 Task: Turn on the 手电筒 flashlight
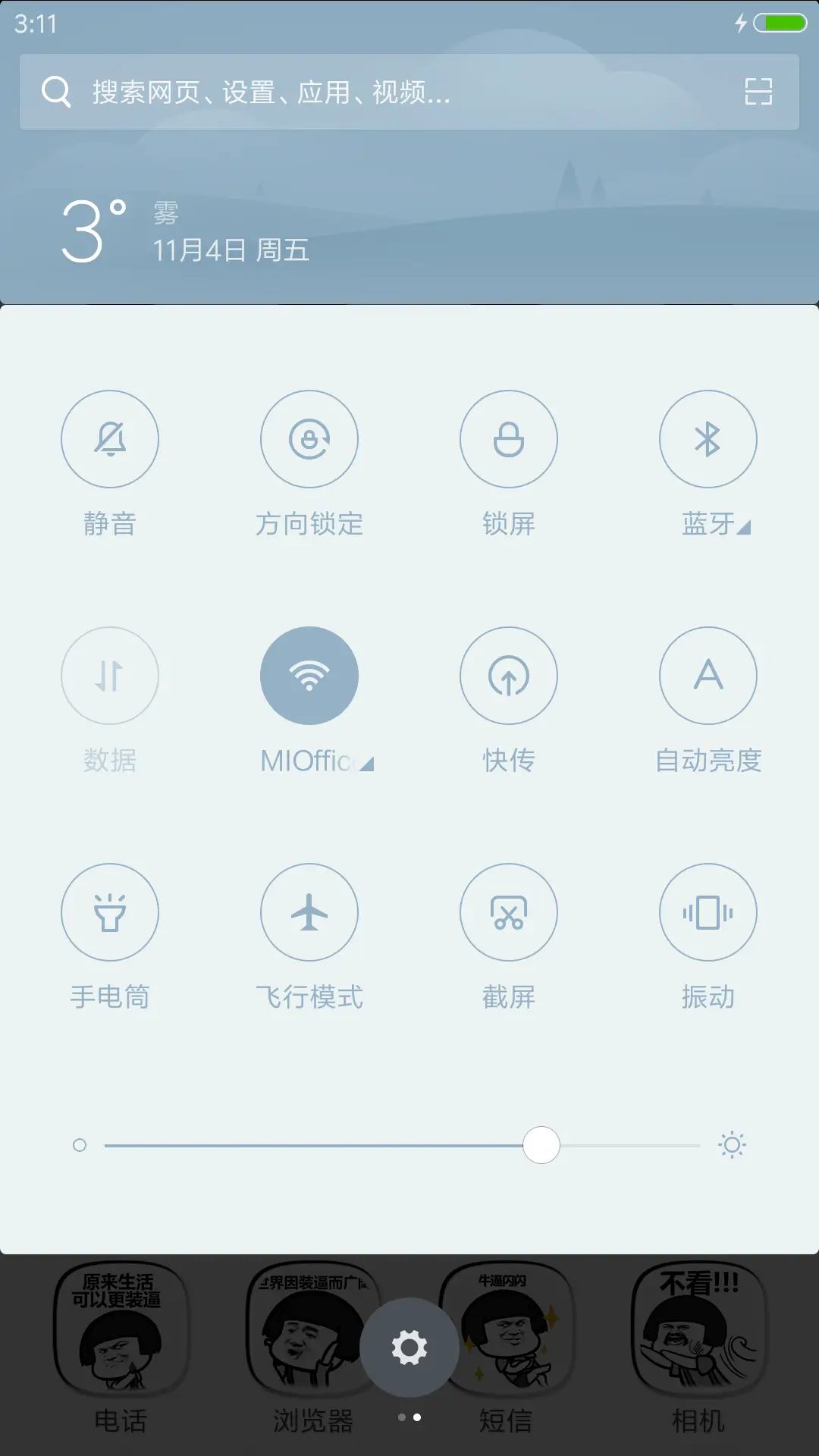coord(110,912)
